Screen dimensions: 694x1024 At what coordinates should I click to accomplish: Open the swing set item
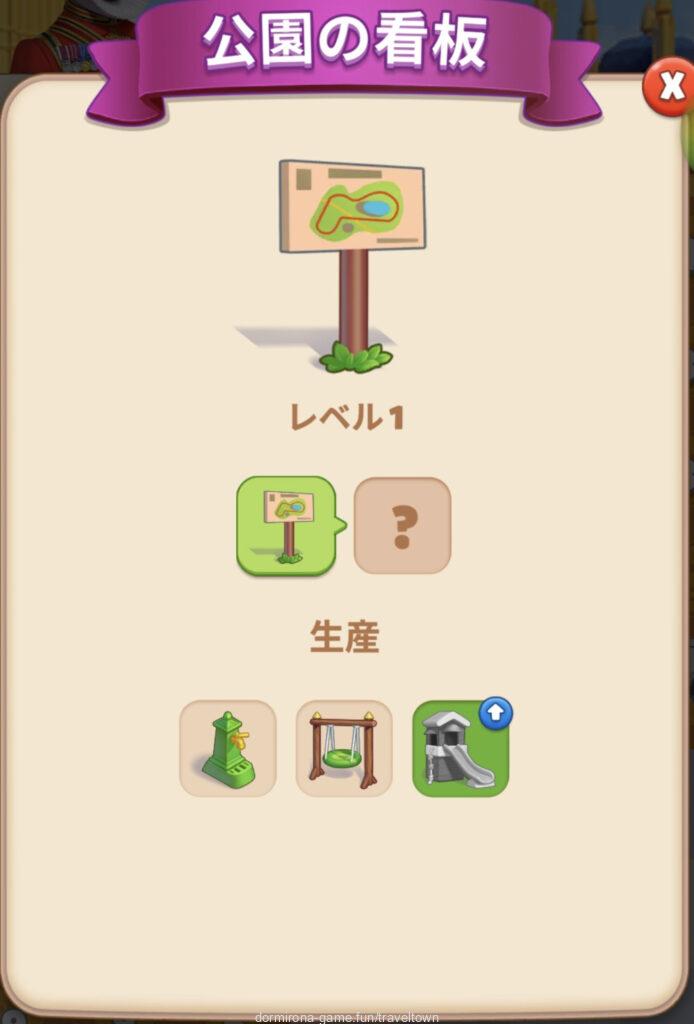click(344, 748)
